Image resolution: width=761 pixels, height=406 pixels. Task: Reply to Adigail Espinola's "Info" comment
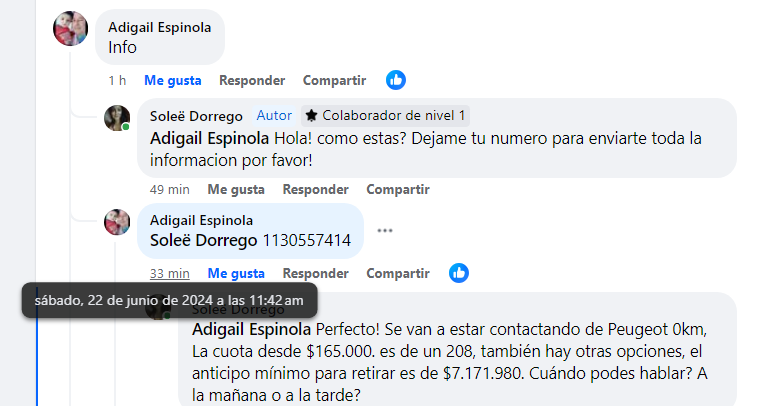click(x=252, y=80)
